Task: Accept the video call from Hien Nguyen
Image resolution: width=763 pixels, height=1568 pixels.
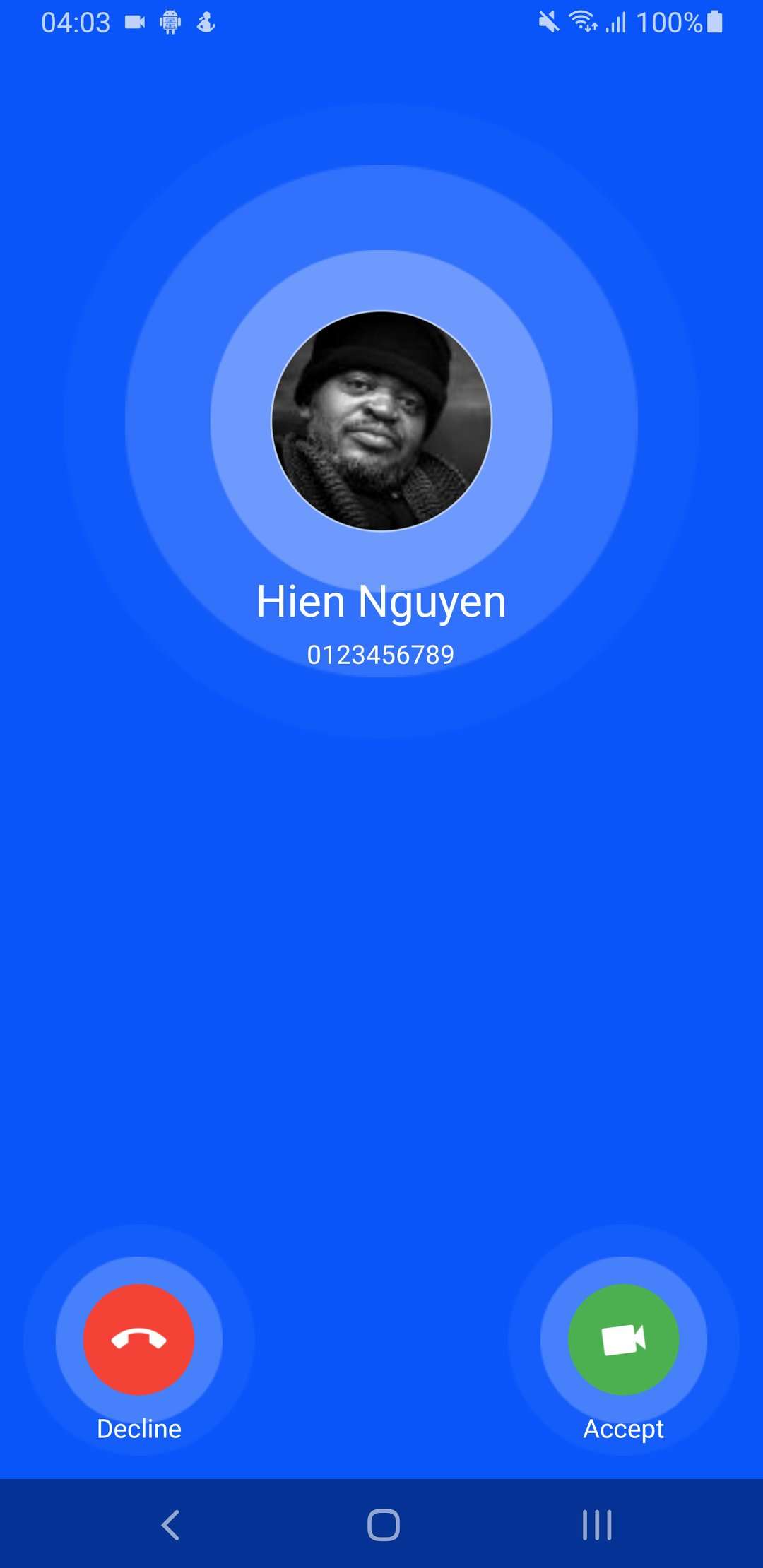Action: 623,1339
